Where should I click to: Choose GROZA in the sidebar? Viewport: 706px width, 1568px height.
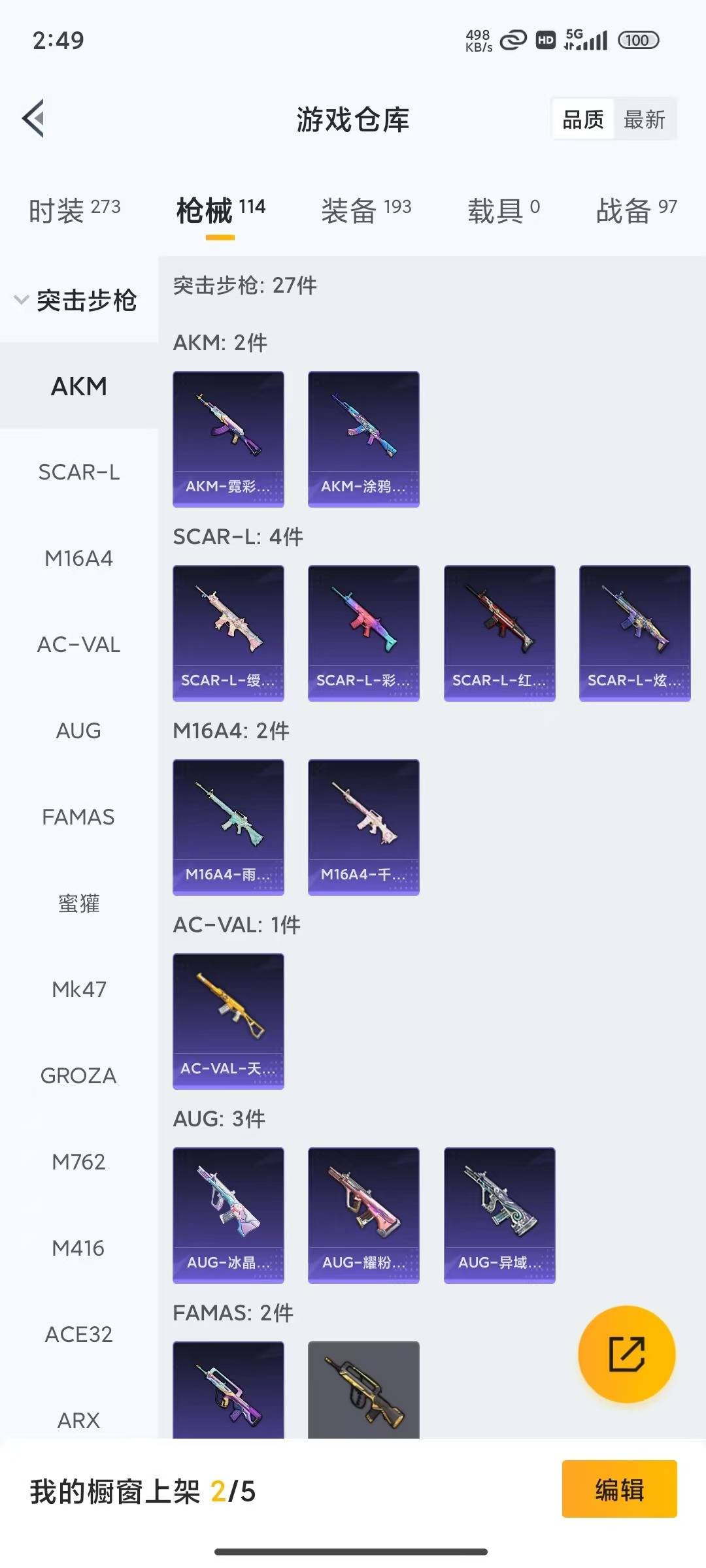78,1075
